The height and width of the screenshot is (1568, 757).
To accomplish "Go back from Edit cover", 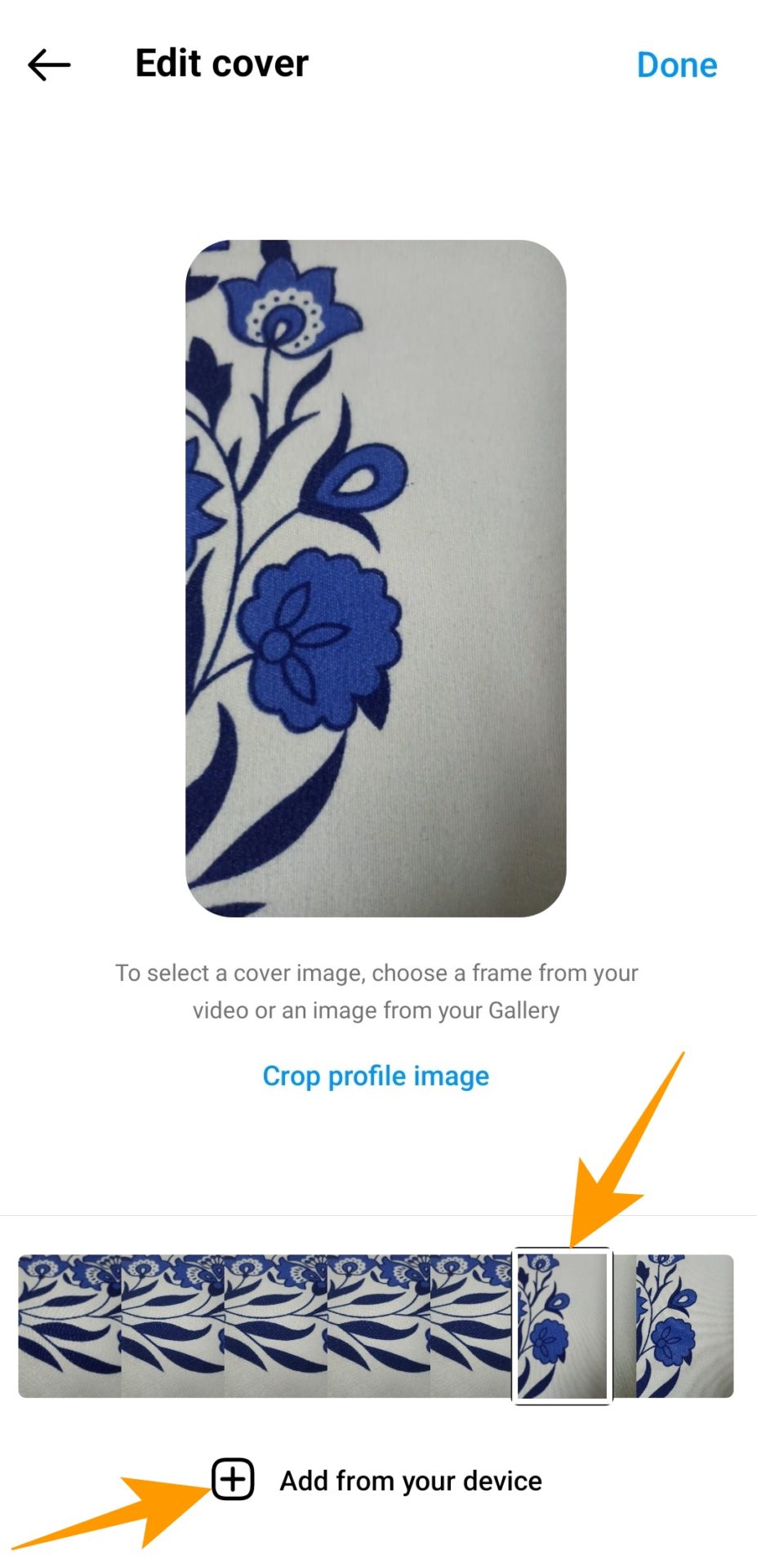I will click(x=49, y=65).
